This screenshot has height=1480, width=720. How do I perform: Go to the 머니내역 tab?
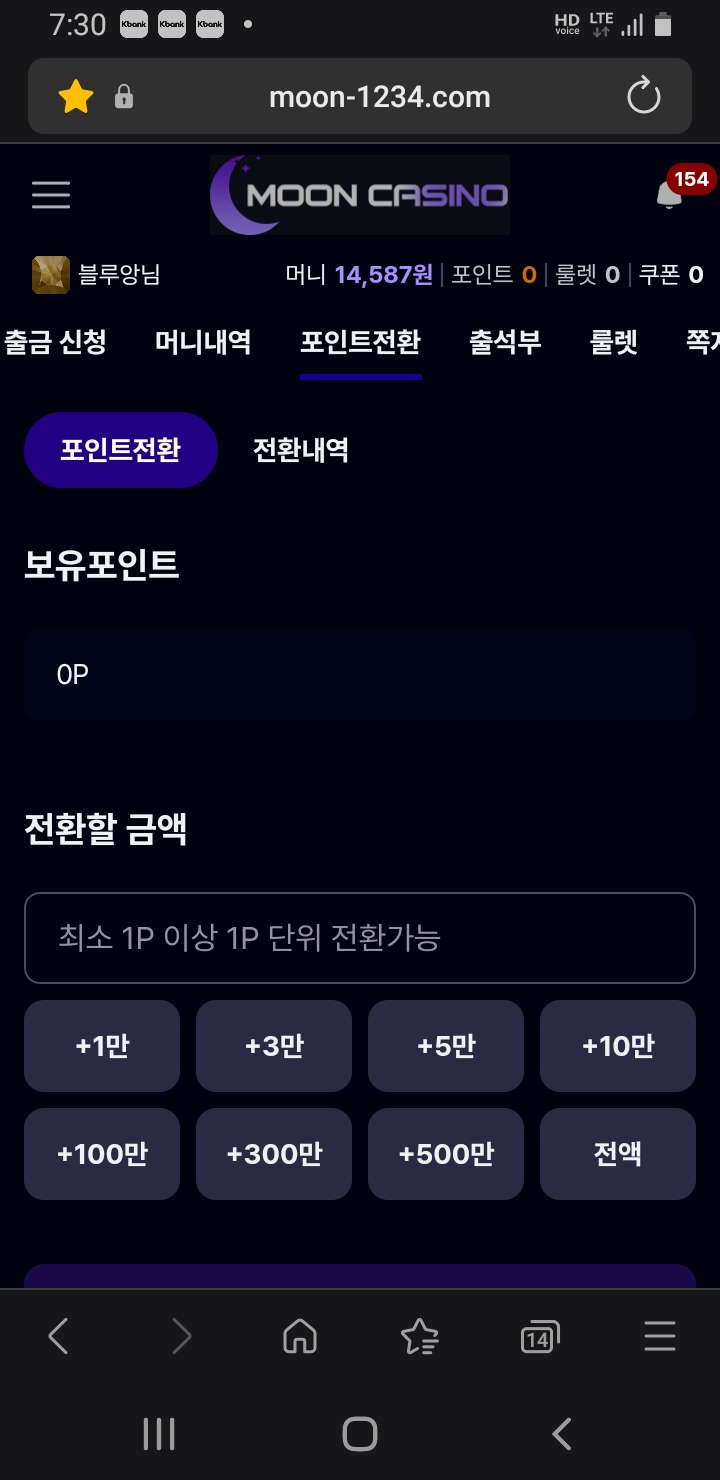click(x=203, y=342)
